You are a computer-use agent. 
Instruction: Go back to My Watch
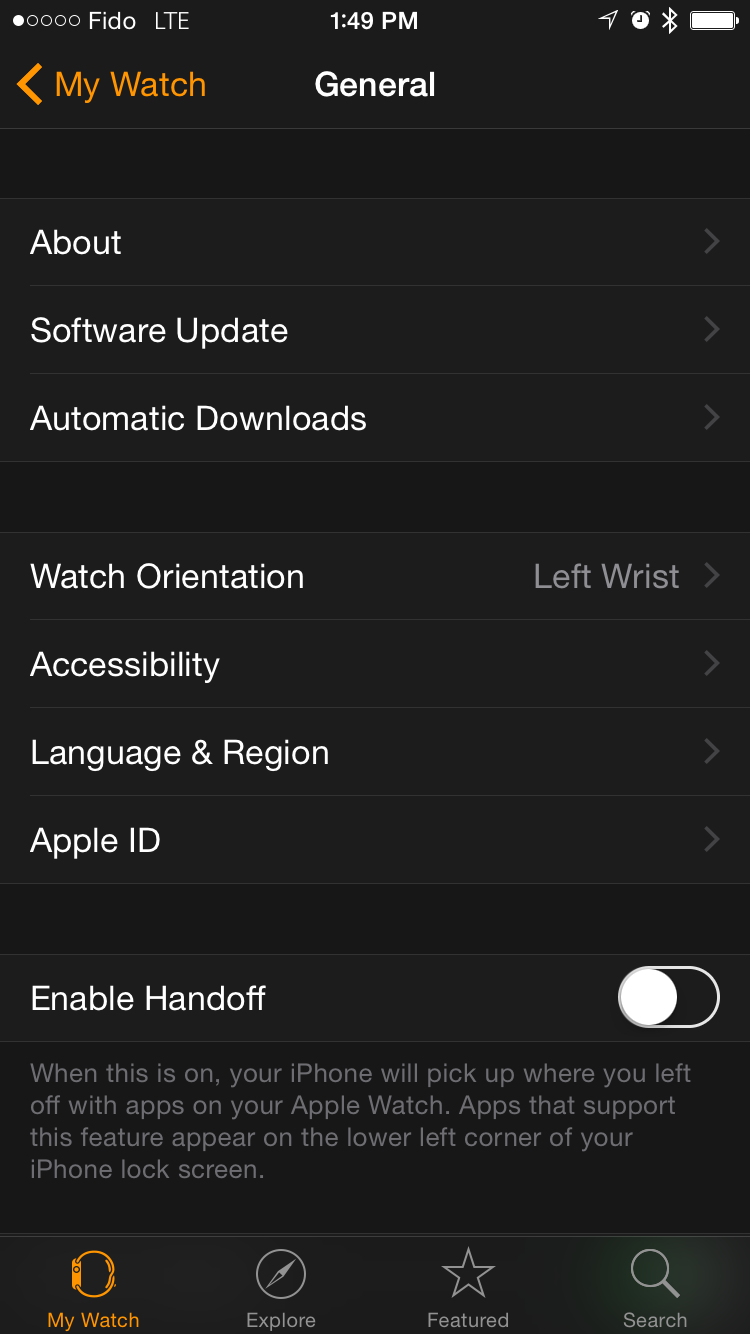[112, 85]
